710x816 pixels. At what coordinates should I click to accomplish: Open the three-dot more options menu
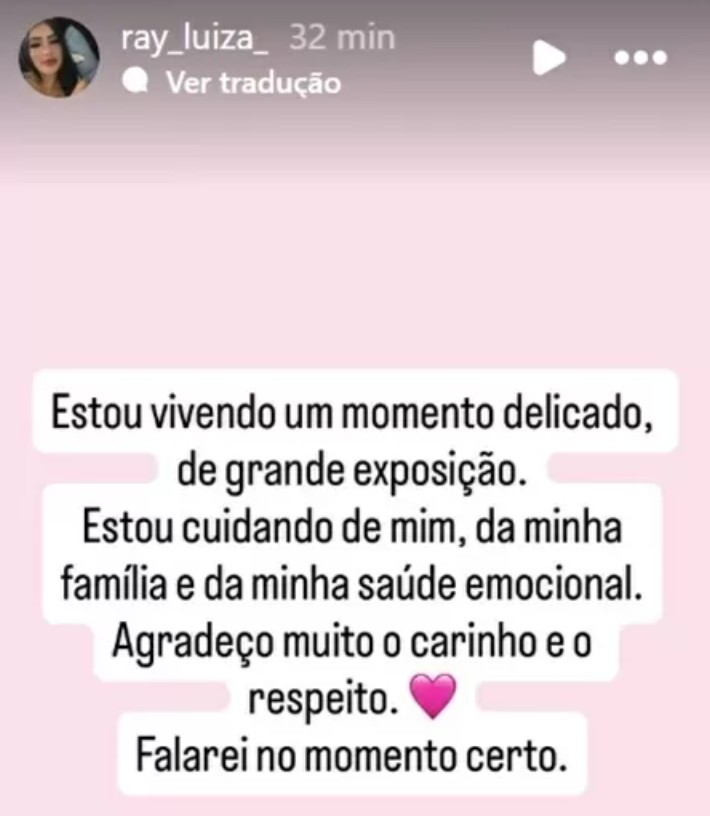(x=640, y=58)
